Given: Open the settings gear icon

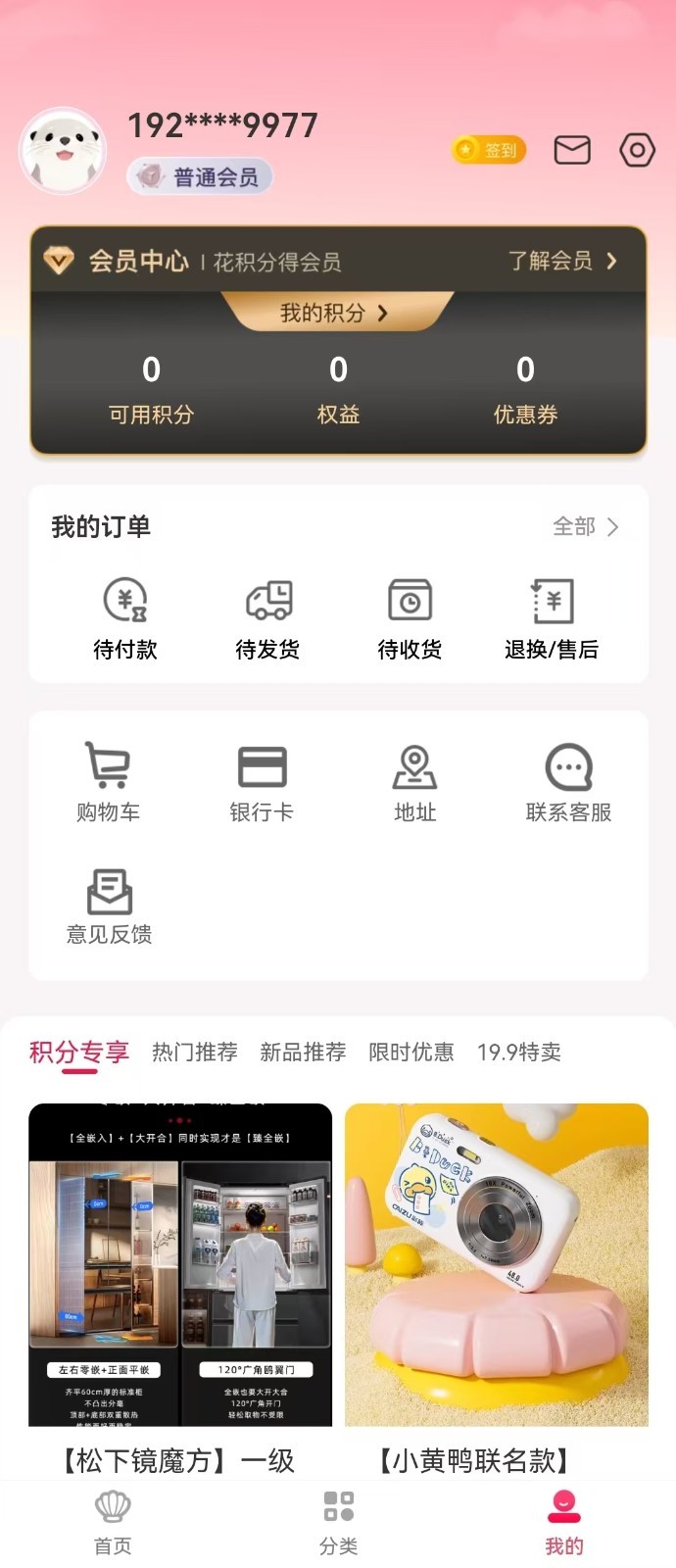Looking at the screenshot, I should coord(637,150).
